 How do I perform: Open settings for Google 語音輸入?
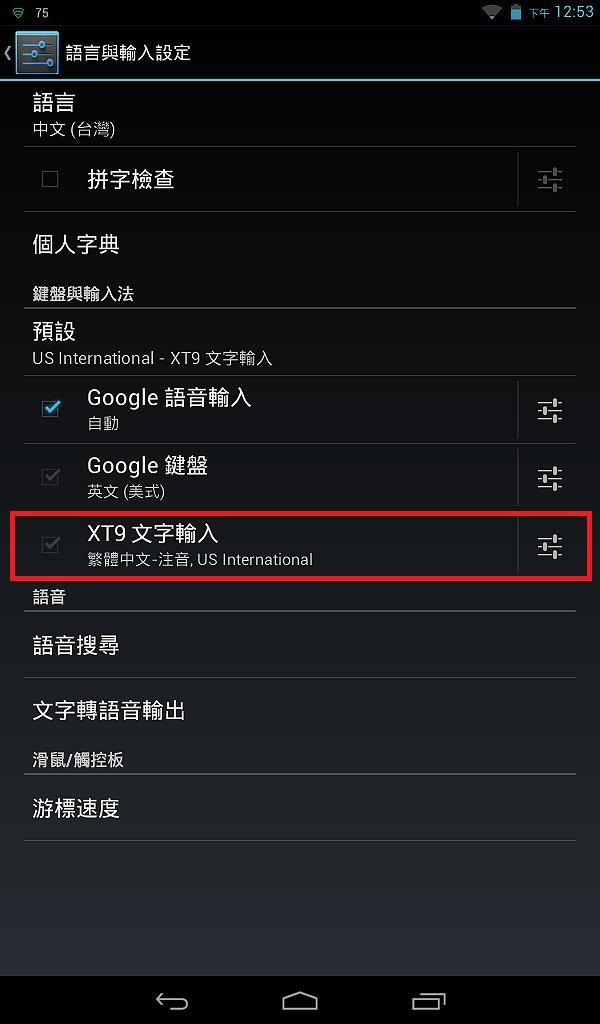click(x=550, y=410)
